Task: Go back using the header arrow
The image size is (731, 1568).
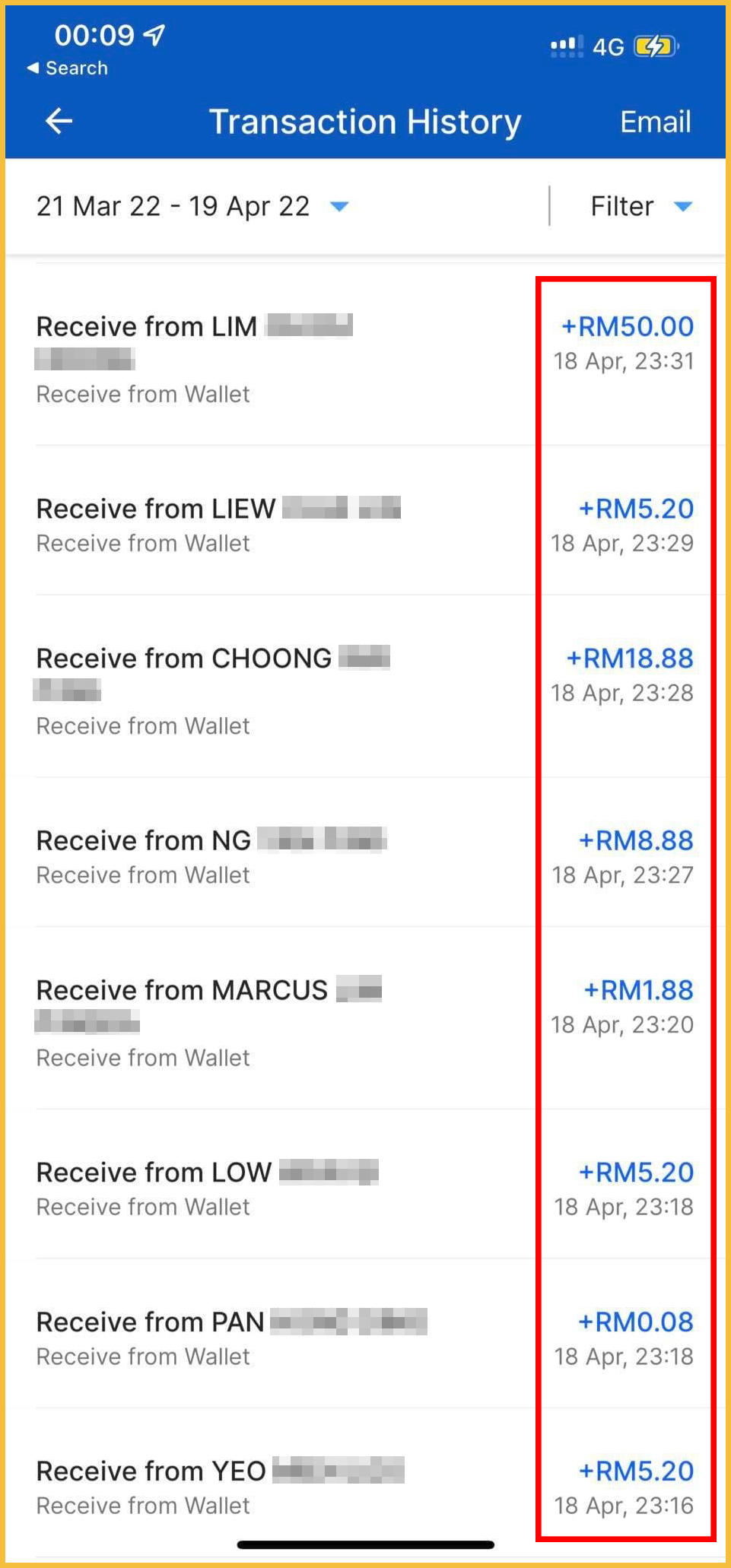Action: point(59,121)
